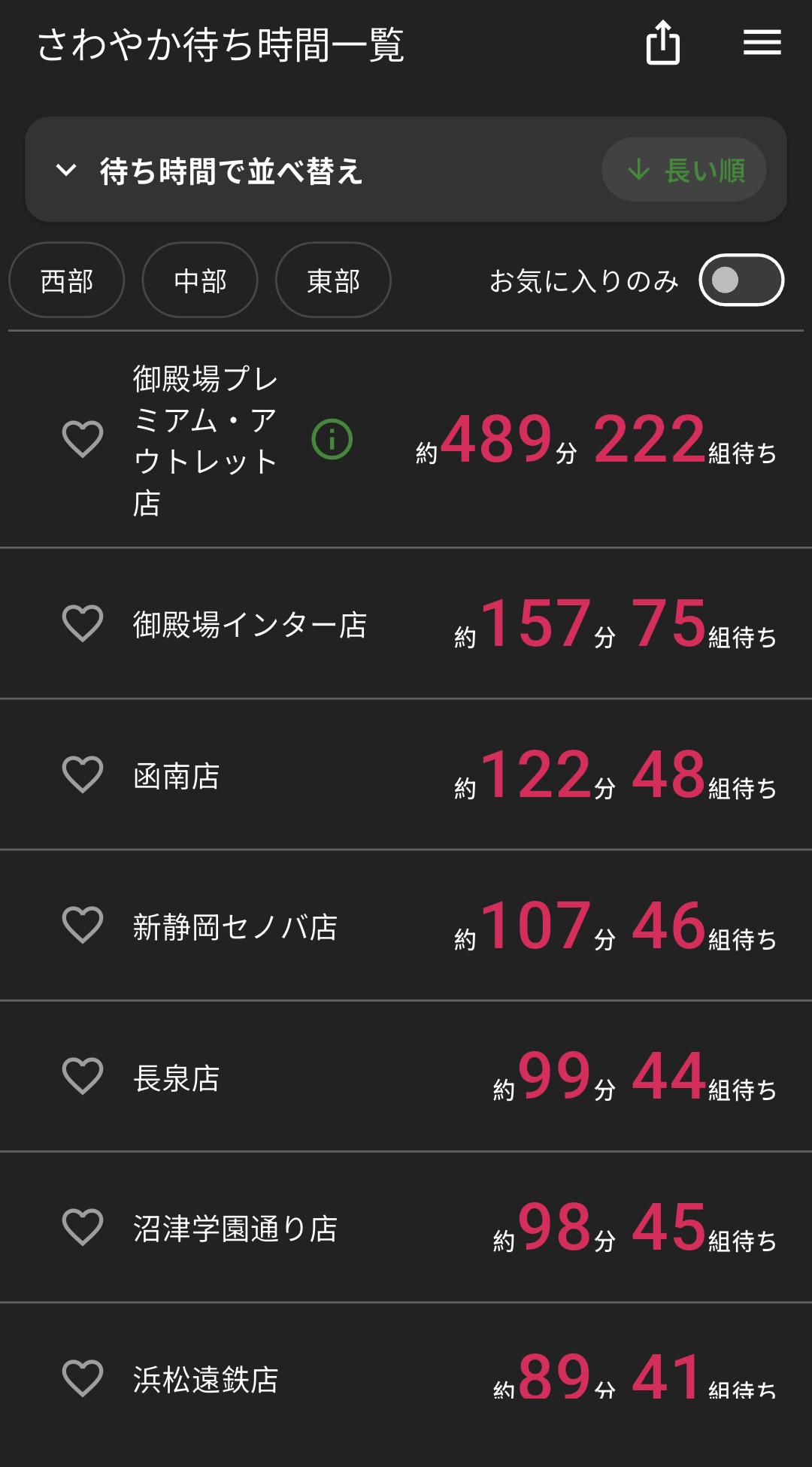
Task: Favorite 浜松遠鉄店 using the heart
Action: coord(83,1378)
